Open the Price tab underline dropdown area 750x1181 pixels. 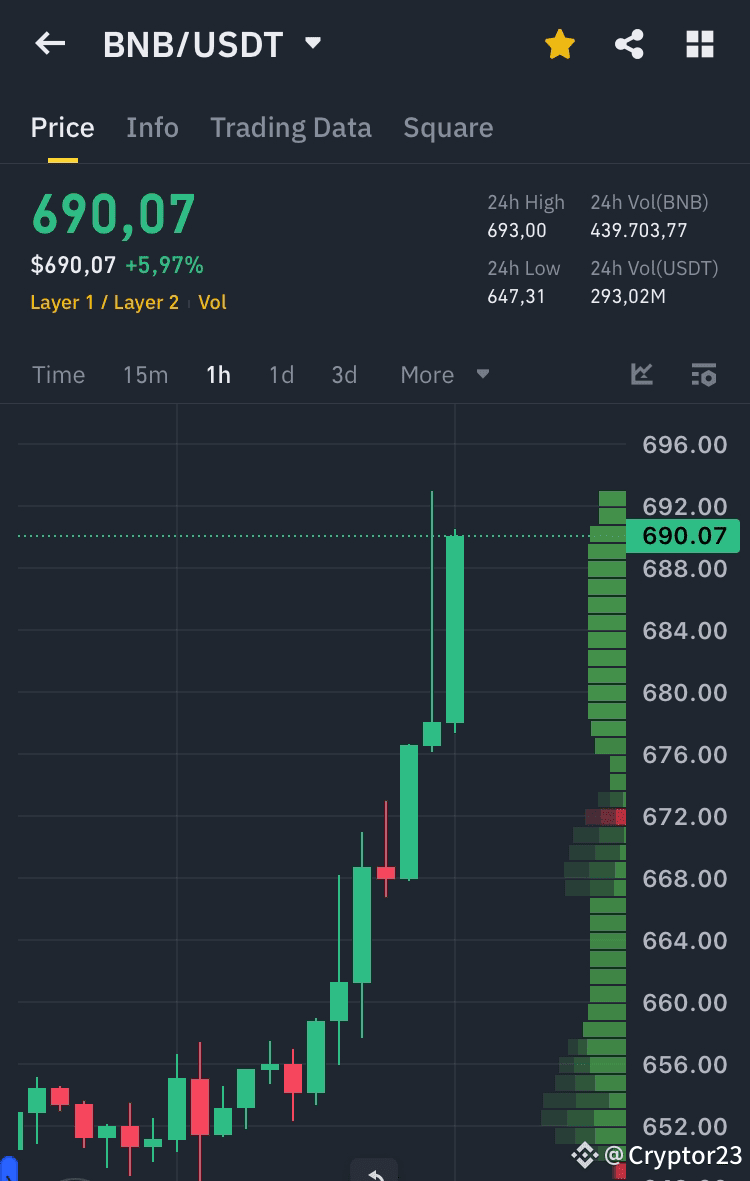[62, 127]
